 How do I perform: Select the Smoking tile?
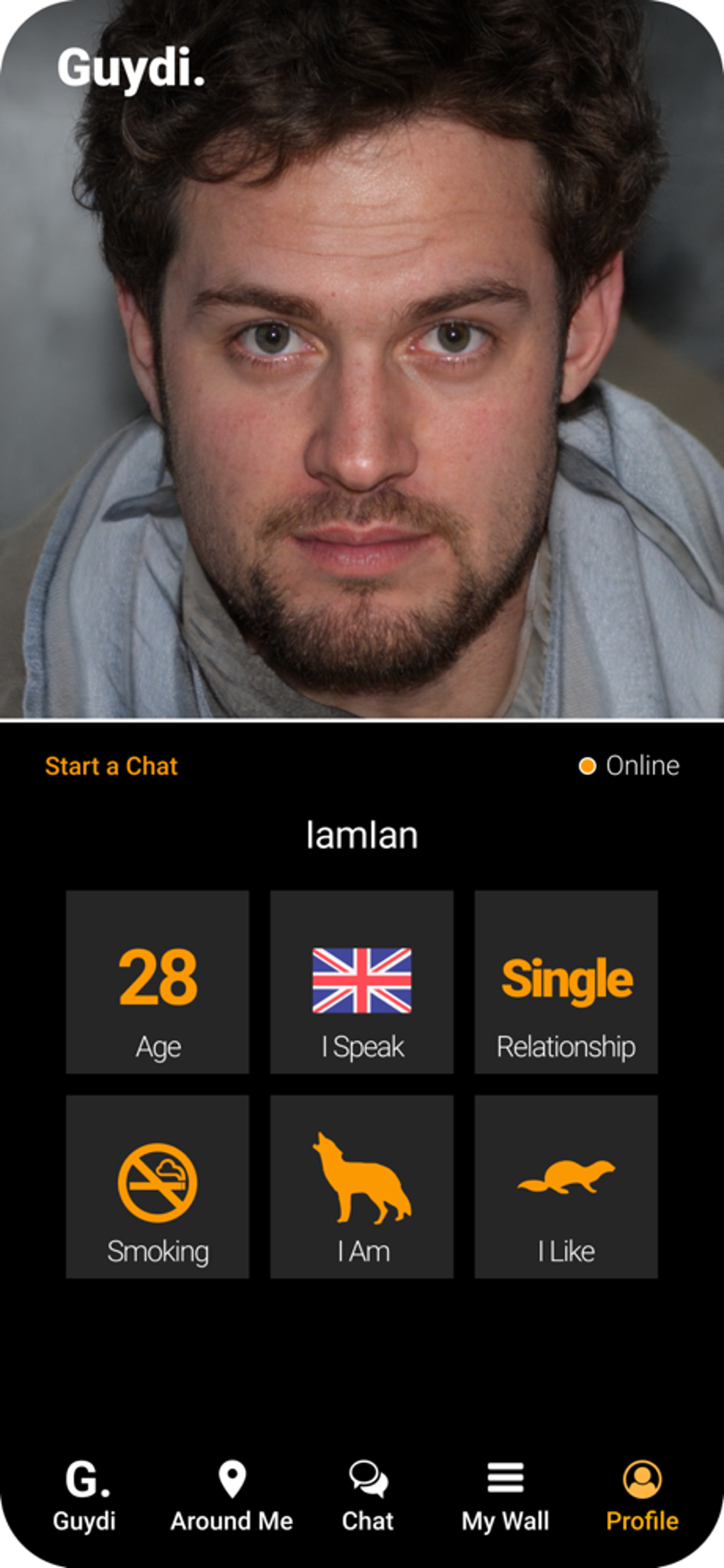pyautogui.click(x=158, y=1186)
